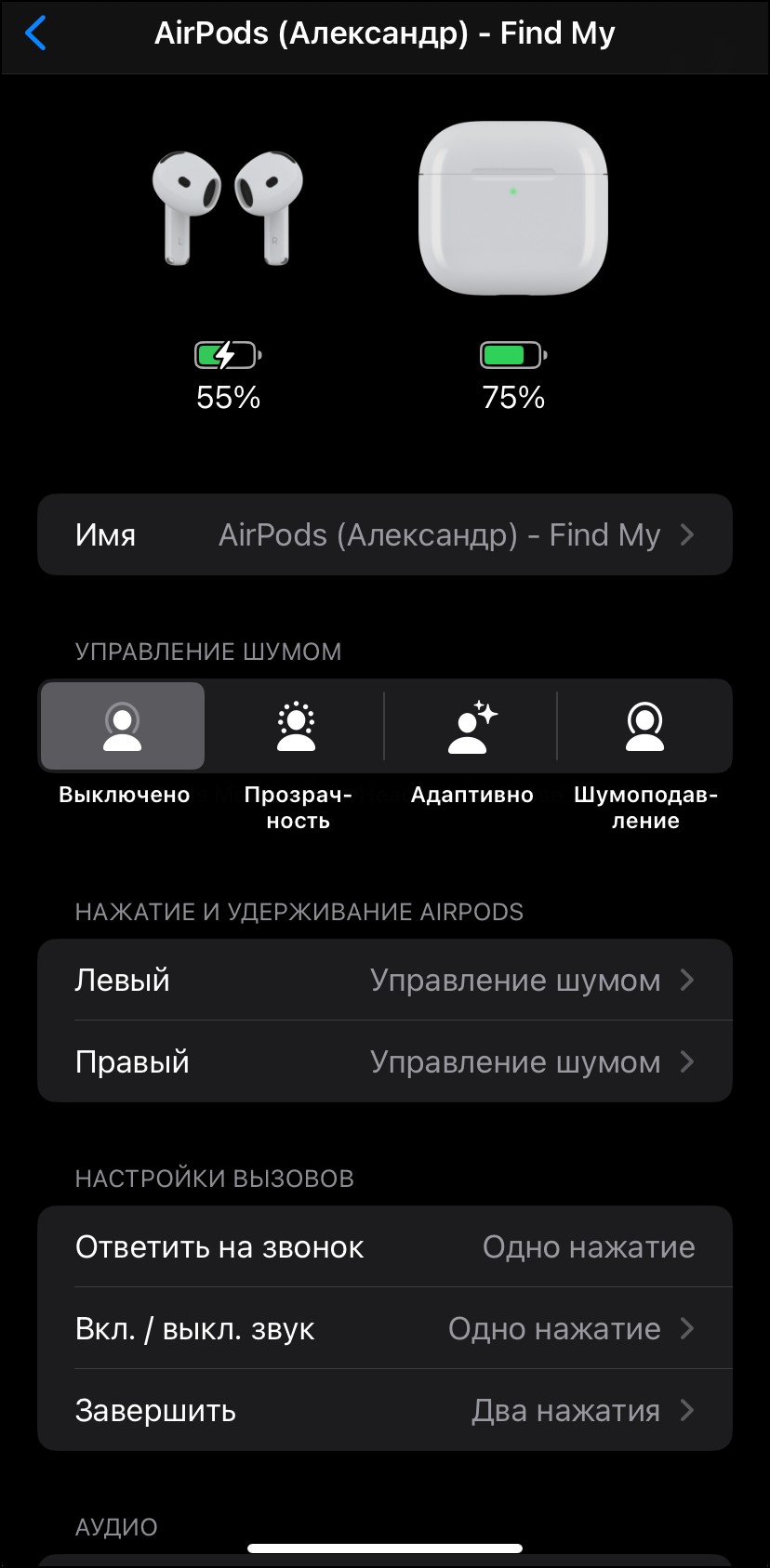770x1568 pixels.
Task: Open the Завершить call setting
Action: pyautogui.click(x=385, y=1410)
